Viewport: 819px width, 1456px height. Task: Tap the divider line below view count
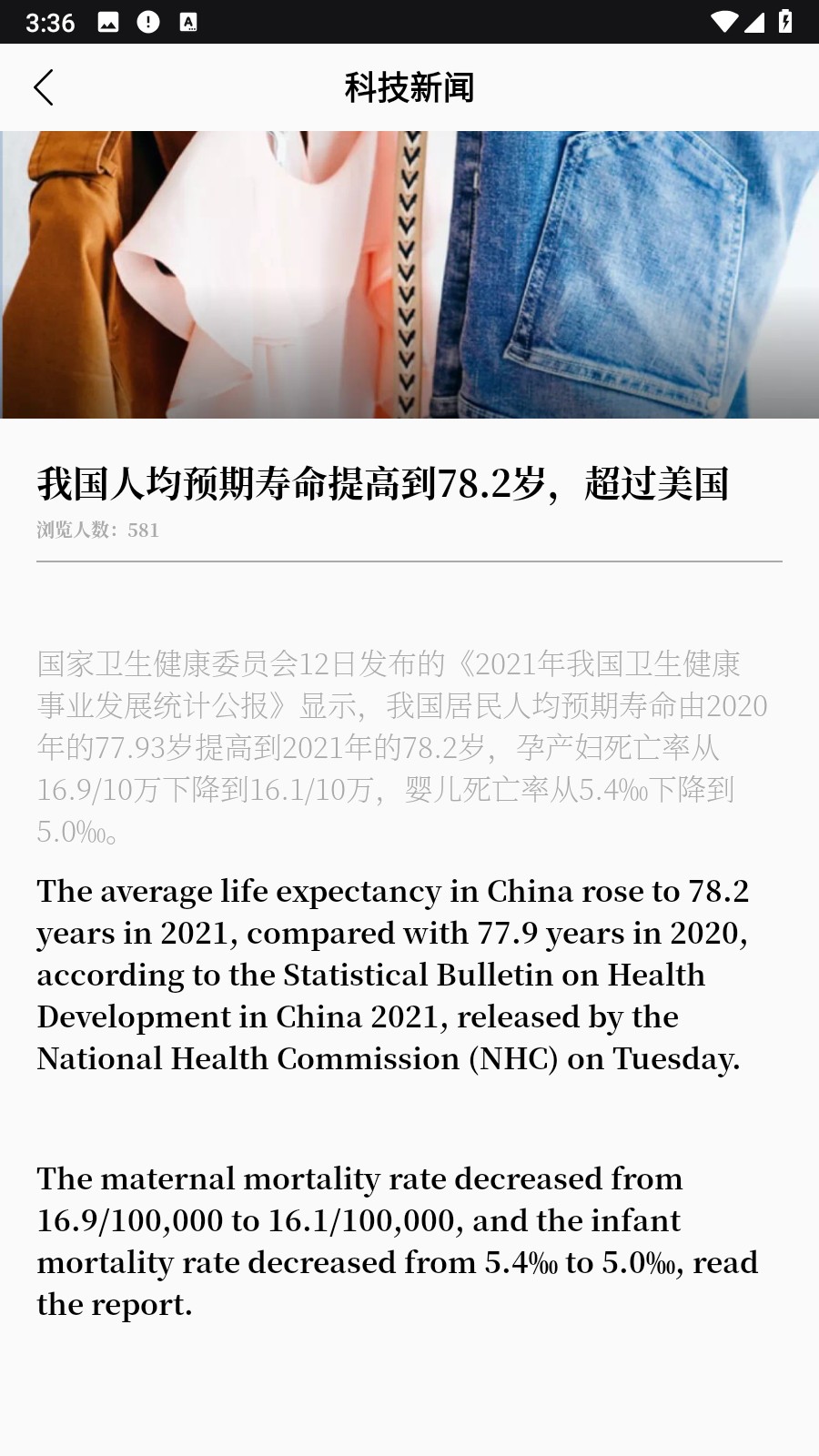409,562
